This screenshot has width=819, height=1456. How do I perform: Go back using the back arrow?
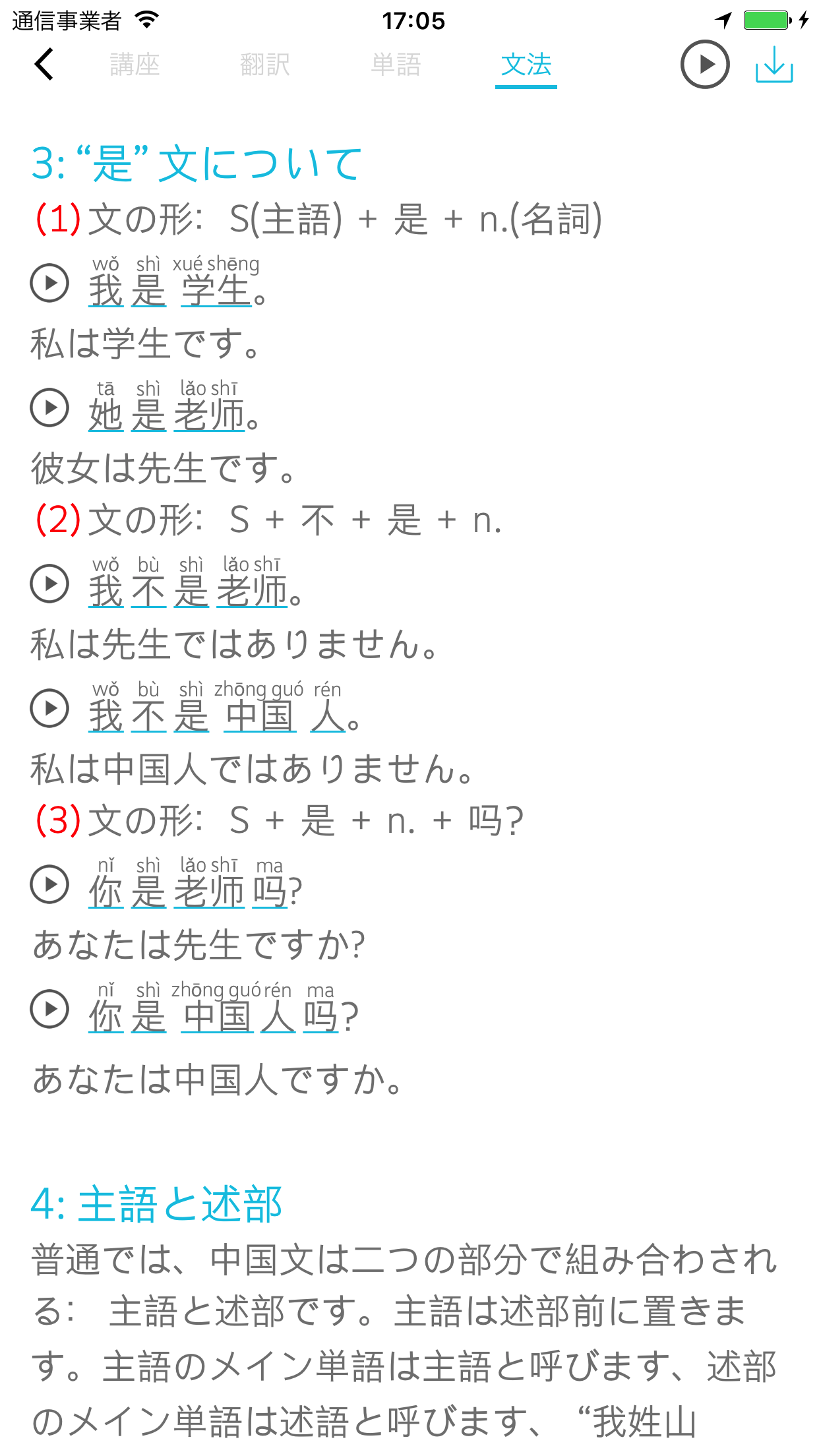pyautogui.click(x=44, y=65)
